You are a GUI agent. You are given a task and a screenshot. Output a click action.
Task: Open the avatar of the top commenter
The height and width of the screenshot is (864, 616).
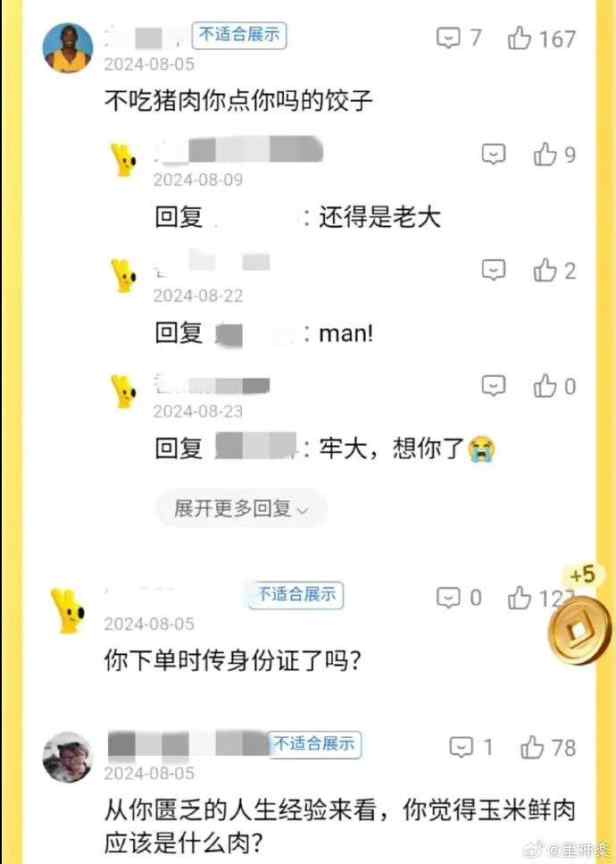67,47
